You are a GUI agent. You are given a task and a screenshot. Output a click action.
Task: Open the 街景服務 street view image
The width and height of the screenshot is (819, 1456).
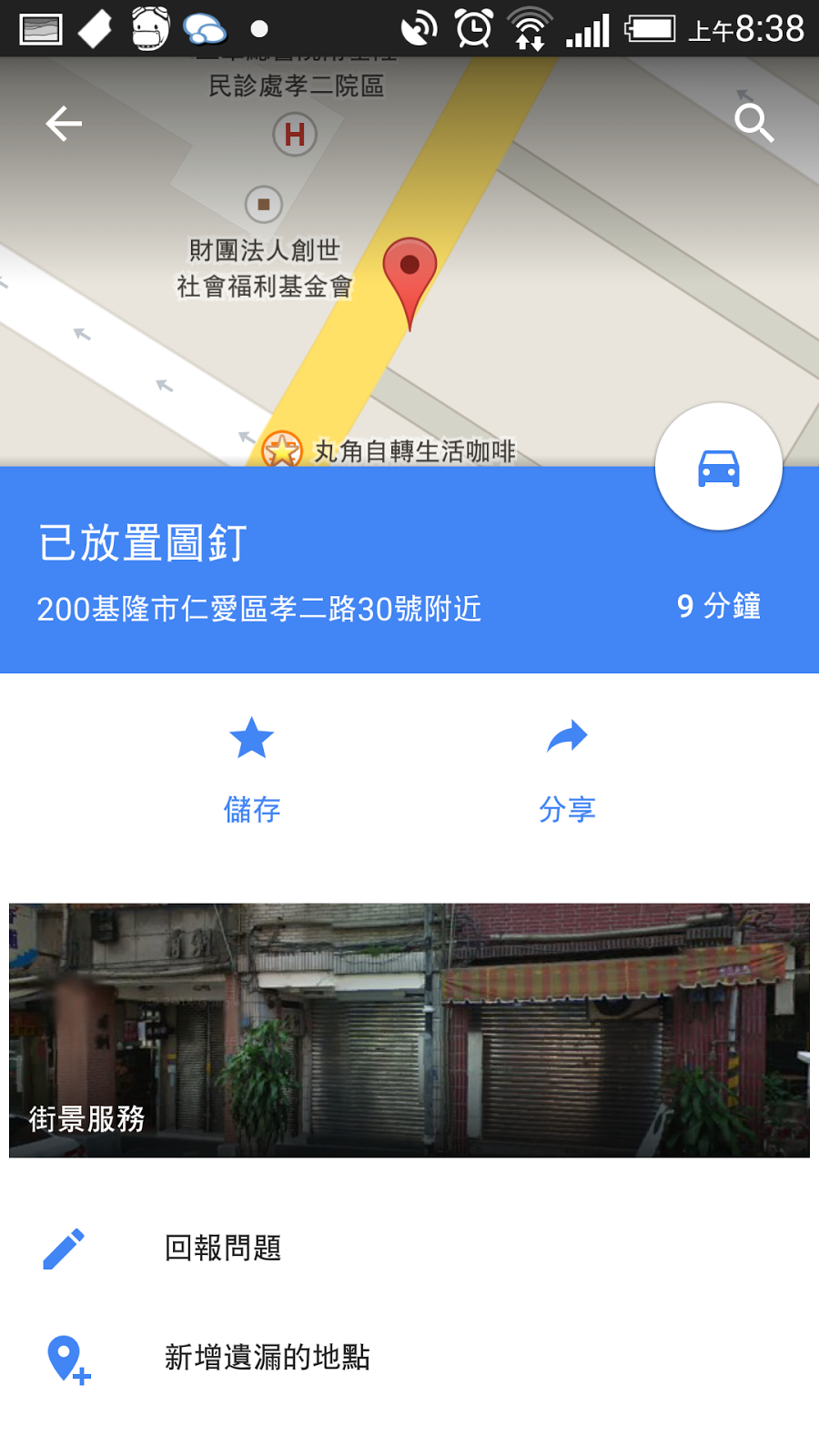coord(409,1030)
